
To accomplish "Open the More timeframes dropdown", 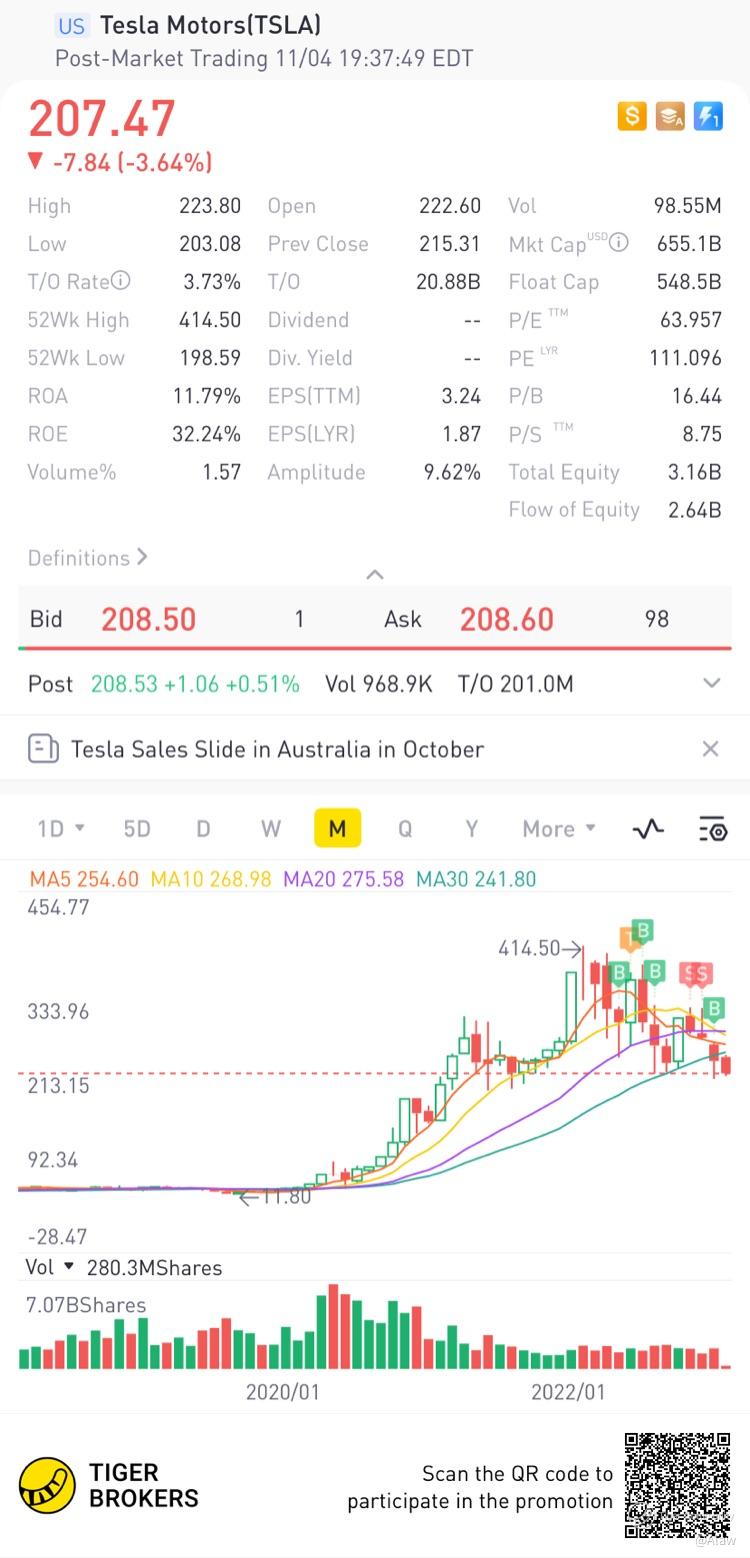I will 558,828.
